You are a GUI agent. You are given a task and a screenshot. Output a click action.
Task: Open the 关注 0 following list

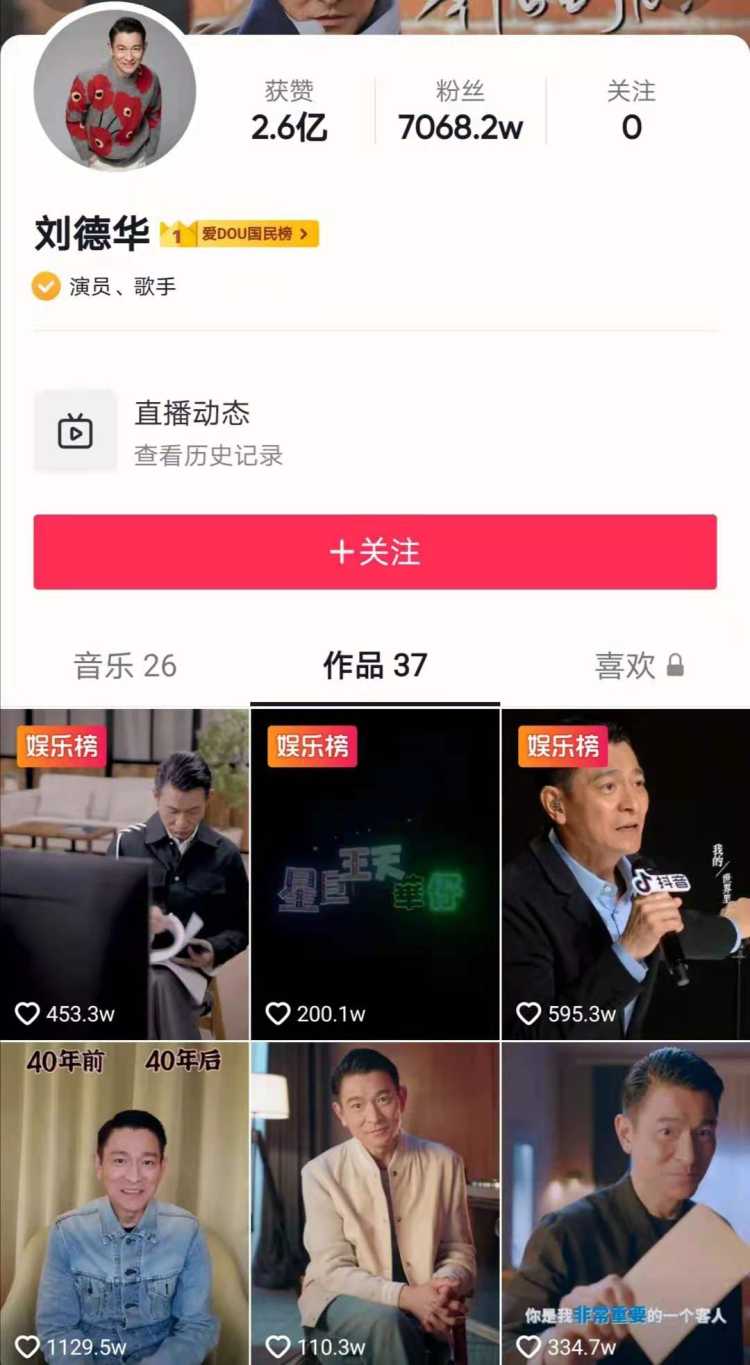631,111
